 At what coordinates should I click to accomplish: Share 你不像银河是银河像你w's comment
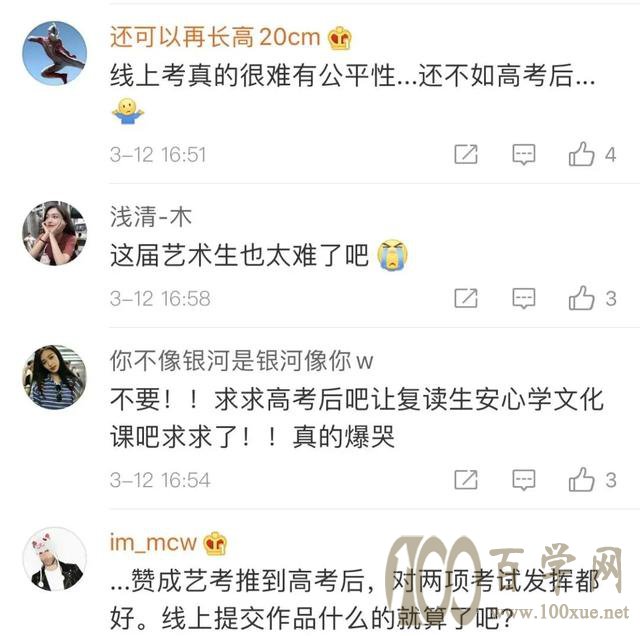(x=466, y=480)
